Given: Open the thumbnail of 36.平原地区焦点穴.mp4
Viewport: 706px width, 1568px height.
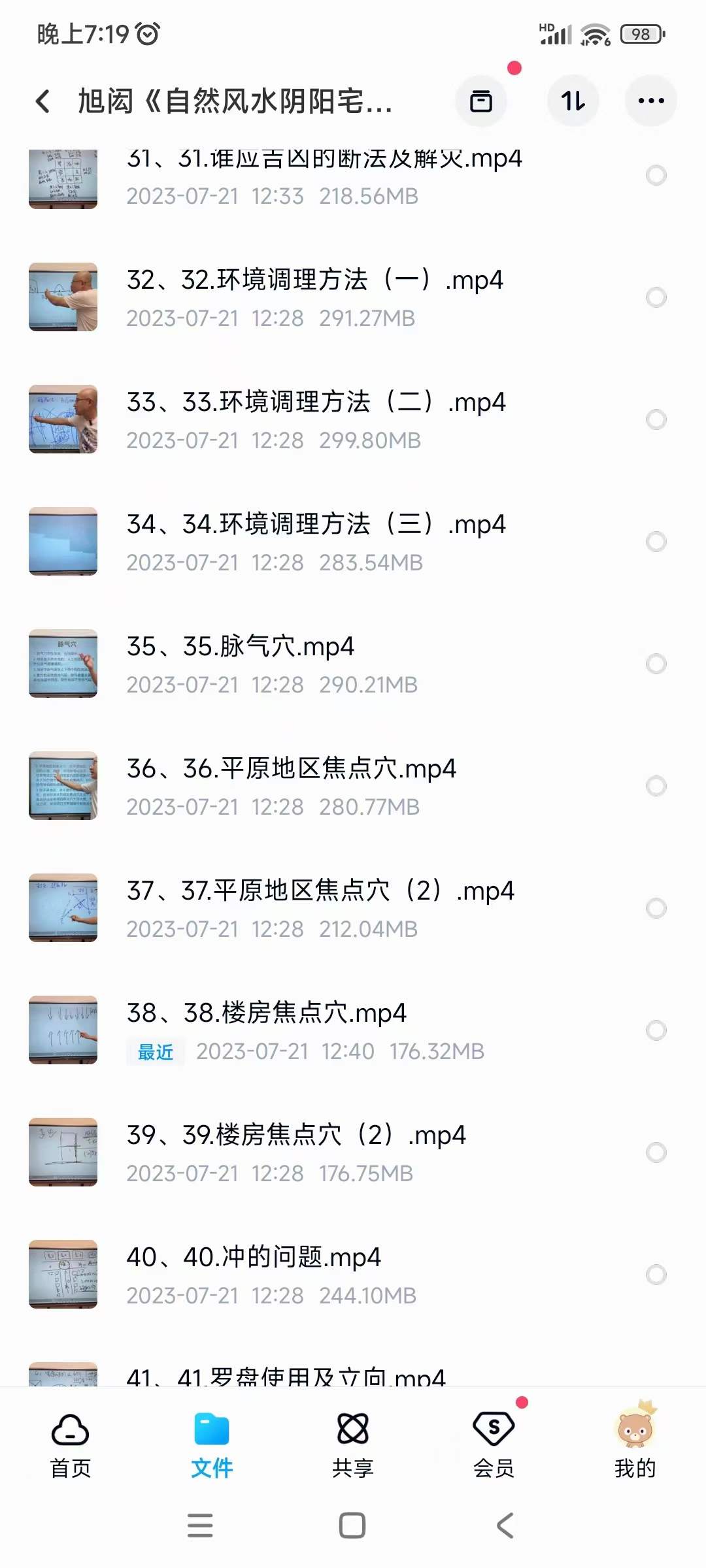Looking at the screenshot, I should [x=63, y=786].
